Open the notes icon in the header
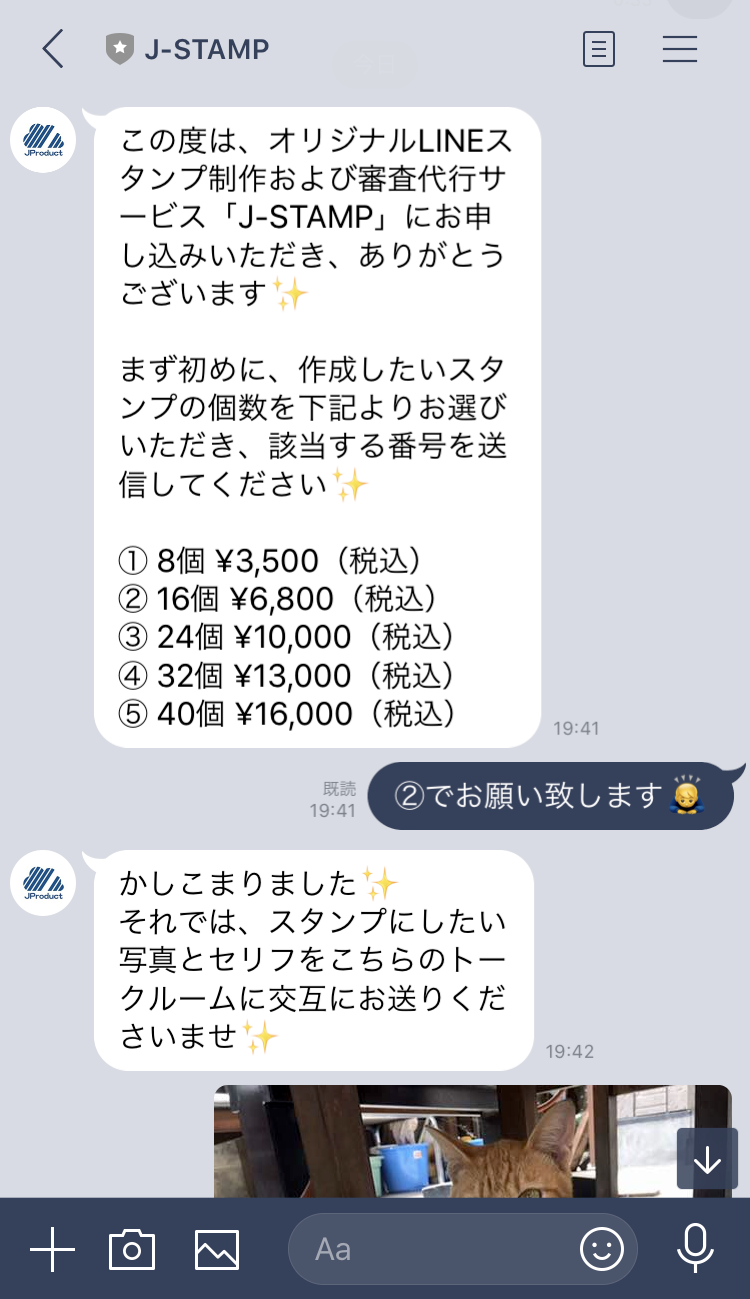 click(598, 48)
